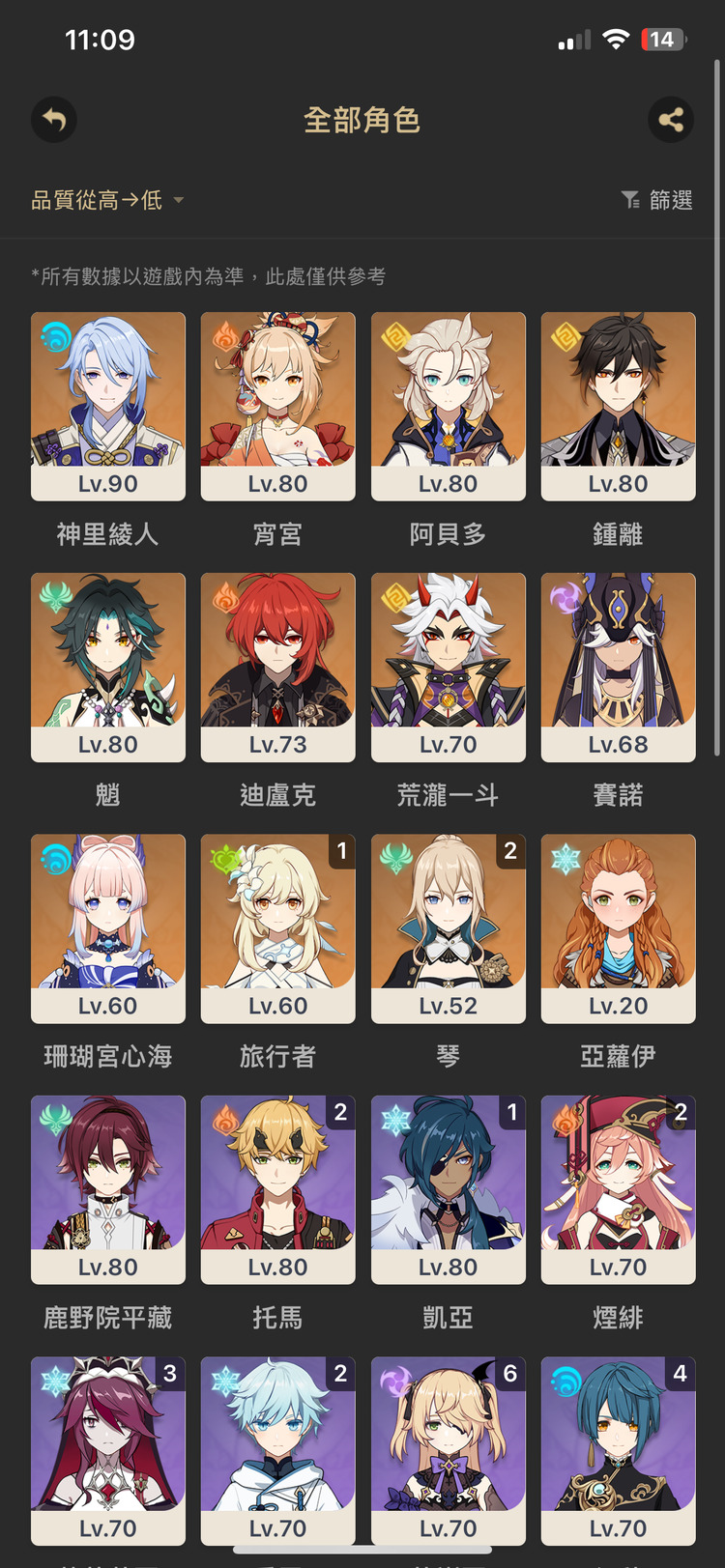Select the 賽諾 character card
Screen dimensions: 725x1568
619,667
